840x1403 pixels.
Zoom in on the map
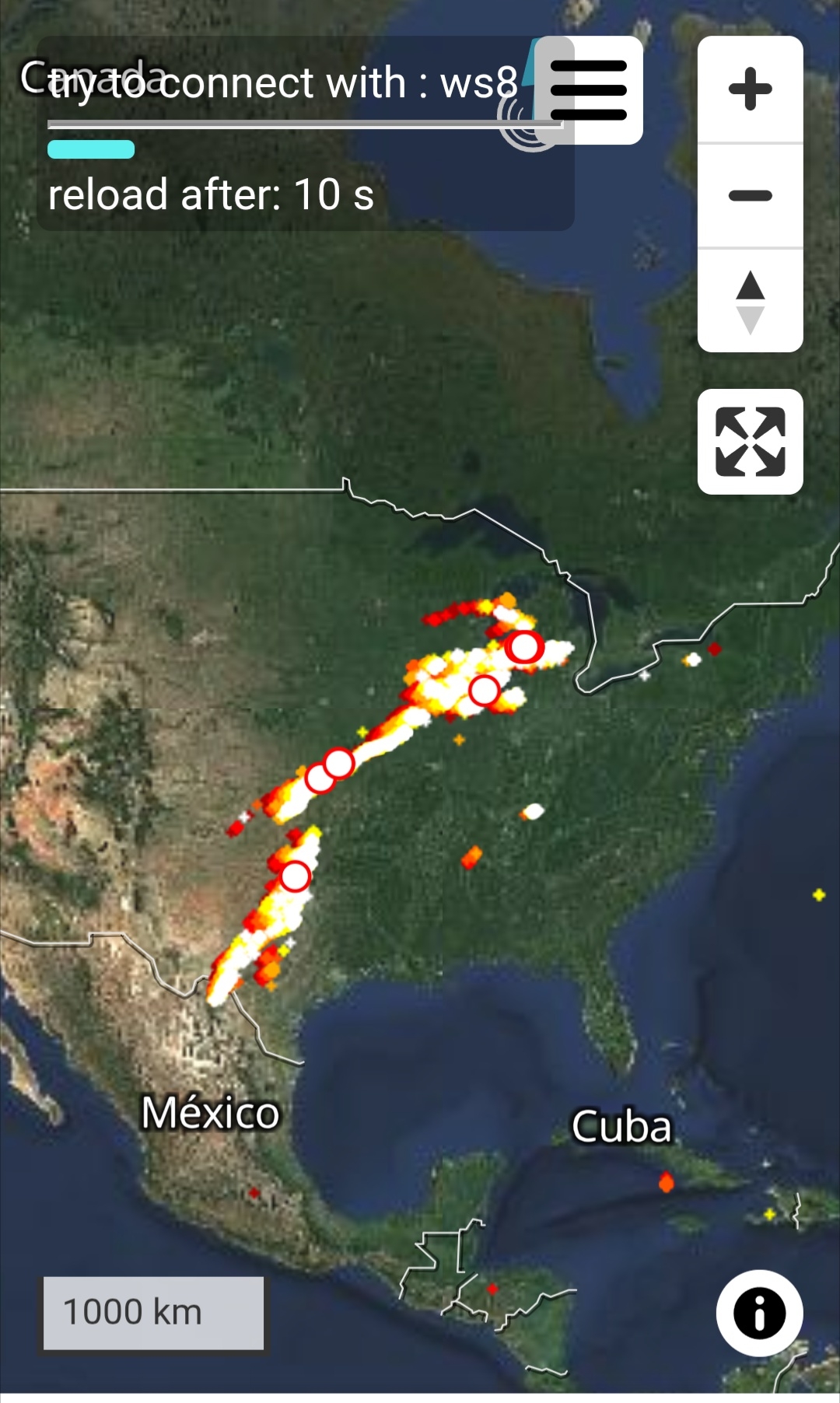click(750, 89)
